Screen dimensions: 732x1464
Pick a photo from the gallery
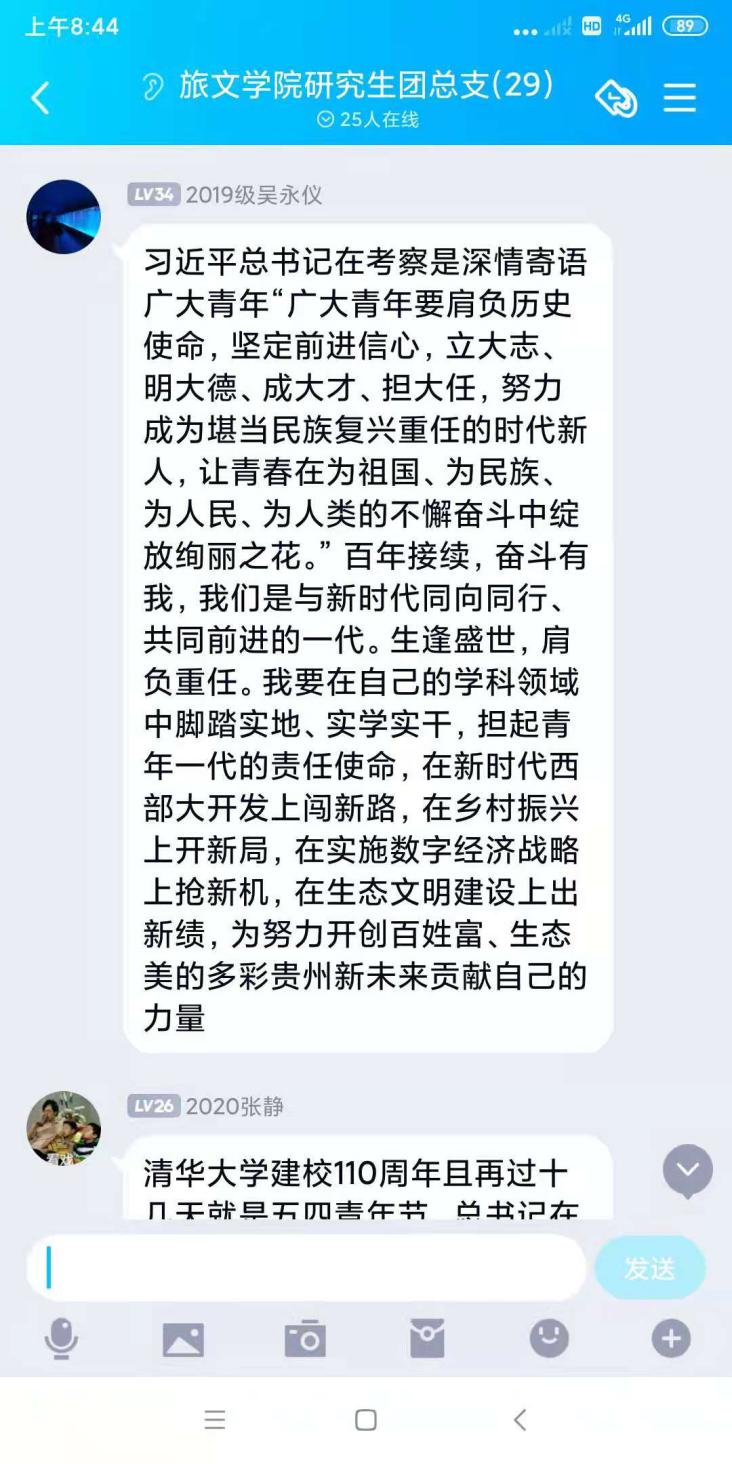coord(183,1338)
